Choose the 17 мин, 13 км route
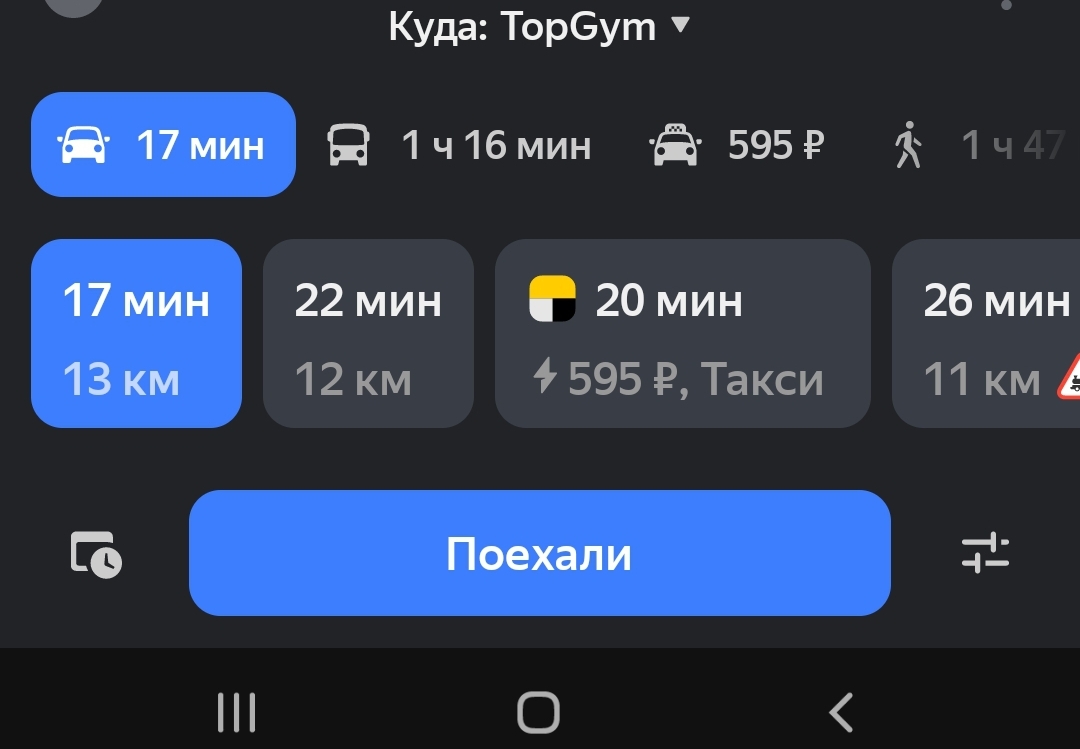1080x749 pixels. click(136, 334)
